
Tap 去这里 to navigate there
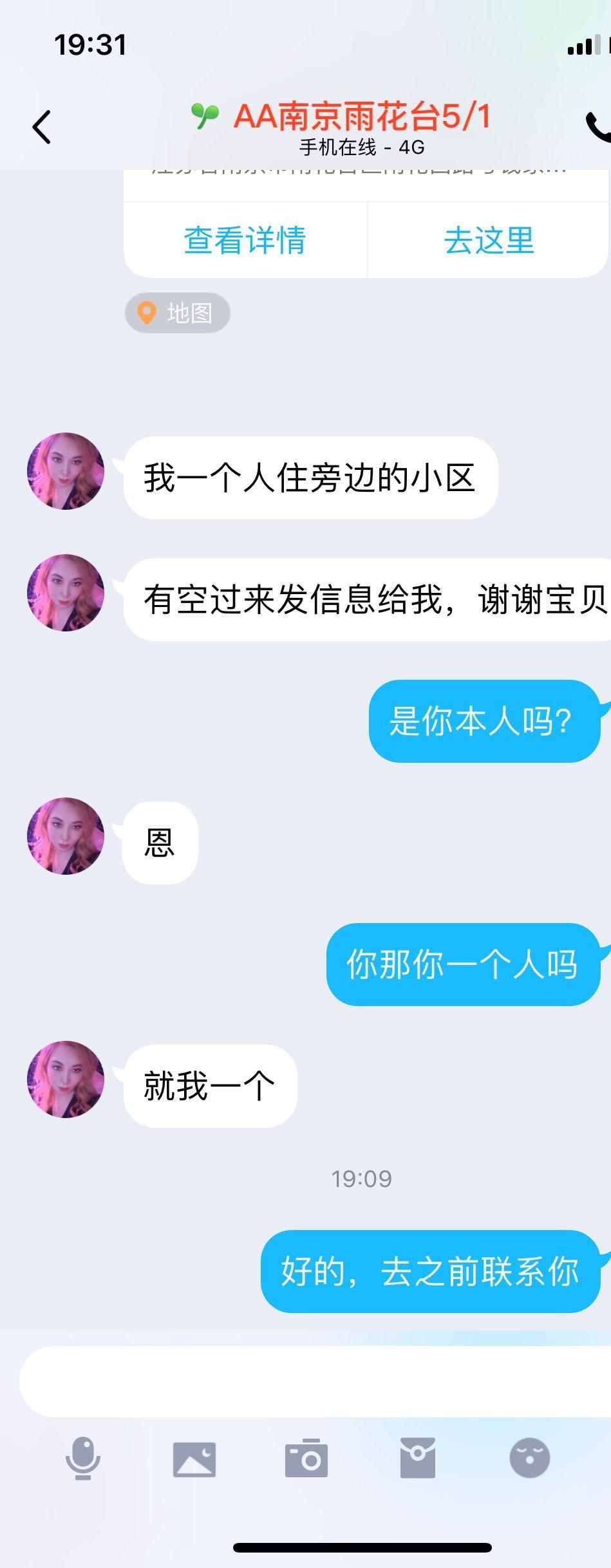point(489,241)
